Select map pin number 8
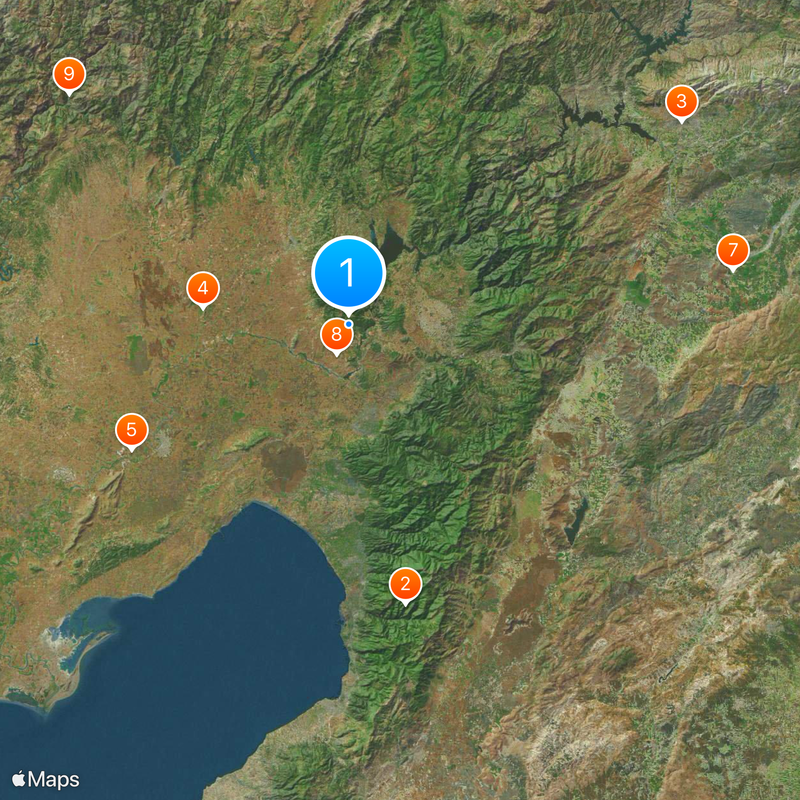The image size is (800, 800). click(336, 336)
